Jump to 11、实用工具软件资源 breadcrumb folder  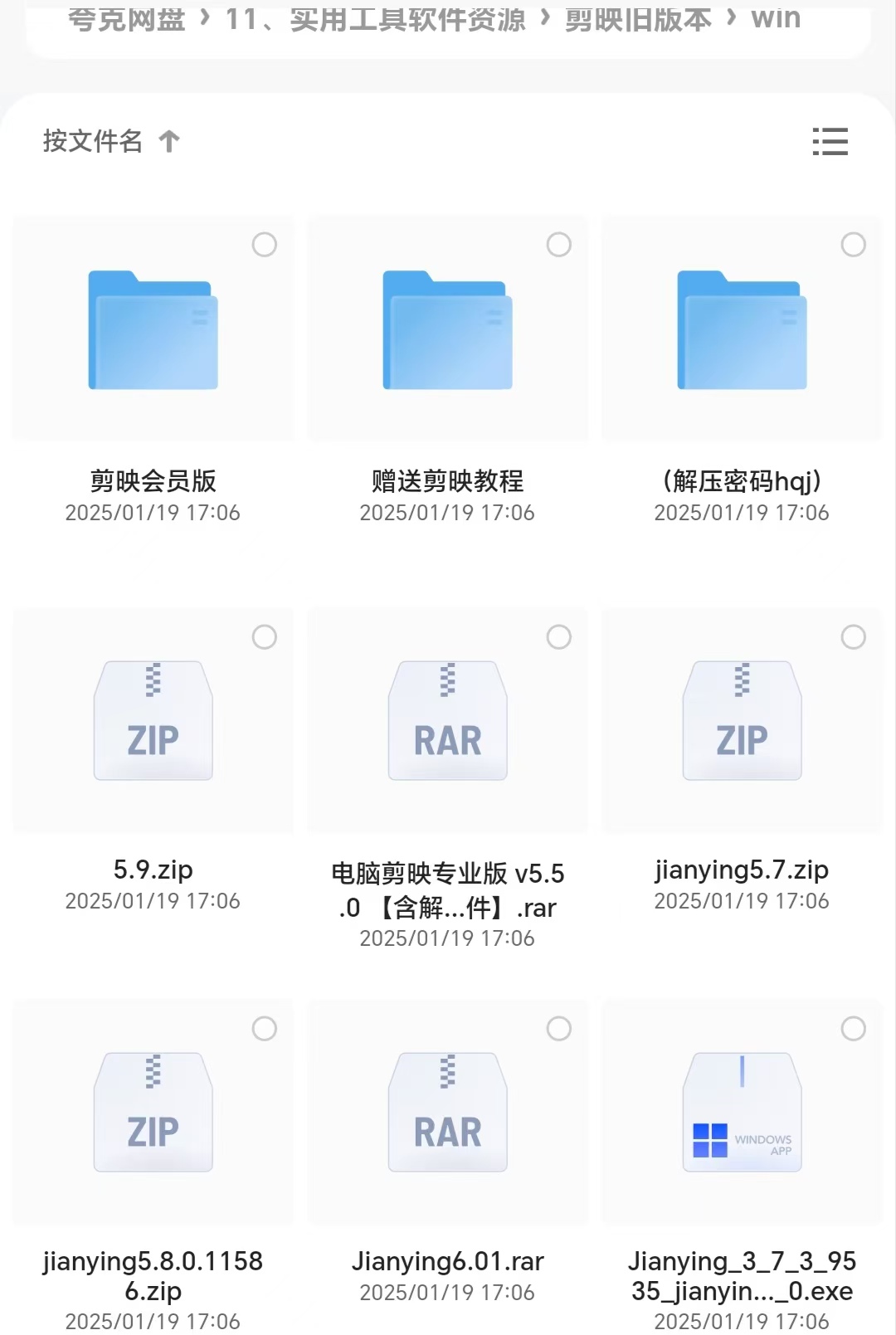375,20
